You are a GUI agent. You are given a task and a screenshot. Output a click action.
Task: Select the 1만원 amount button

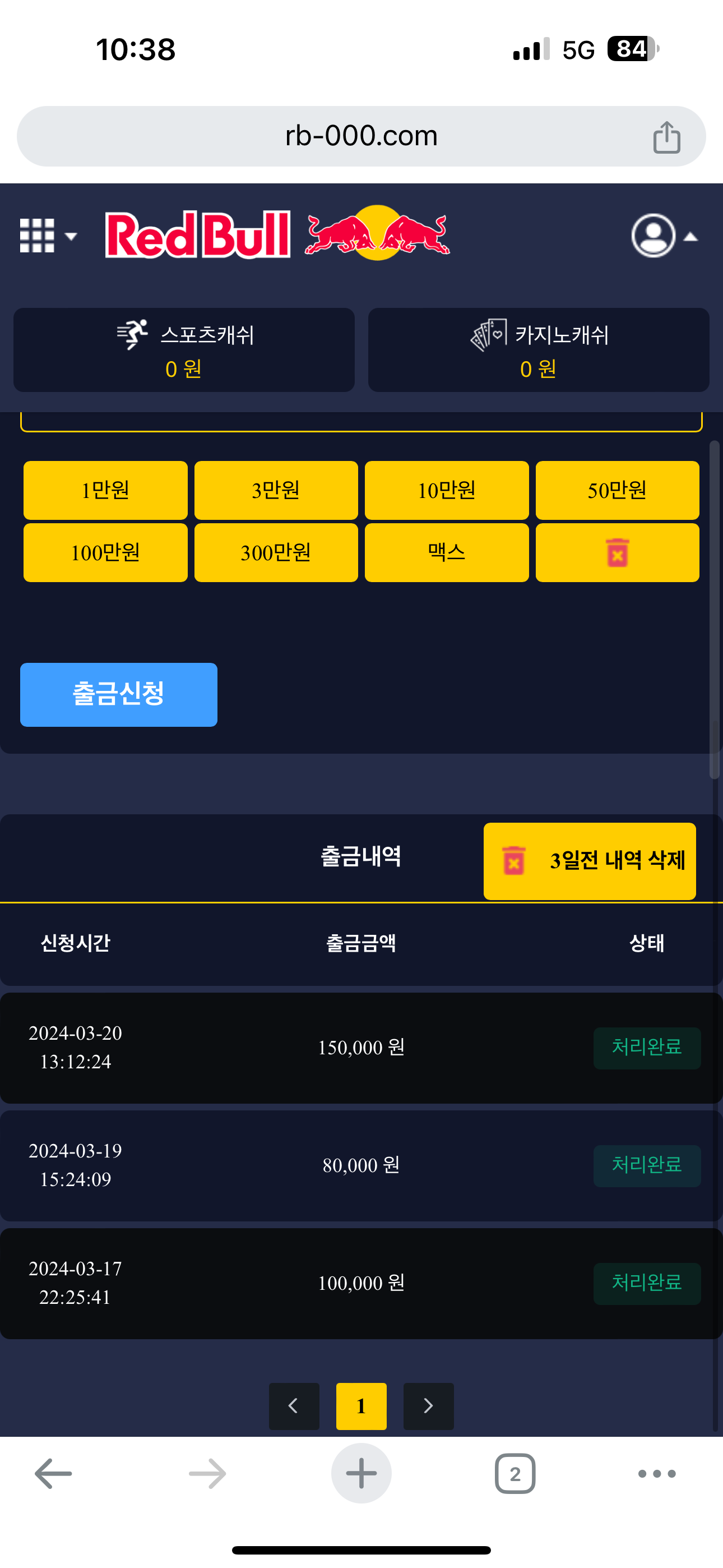click(x=105, y=490)
